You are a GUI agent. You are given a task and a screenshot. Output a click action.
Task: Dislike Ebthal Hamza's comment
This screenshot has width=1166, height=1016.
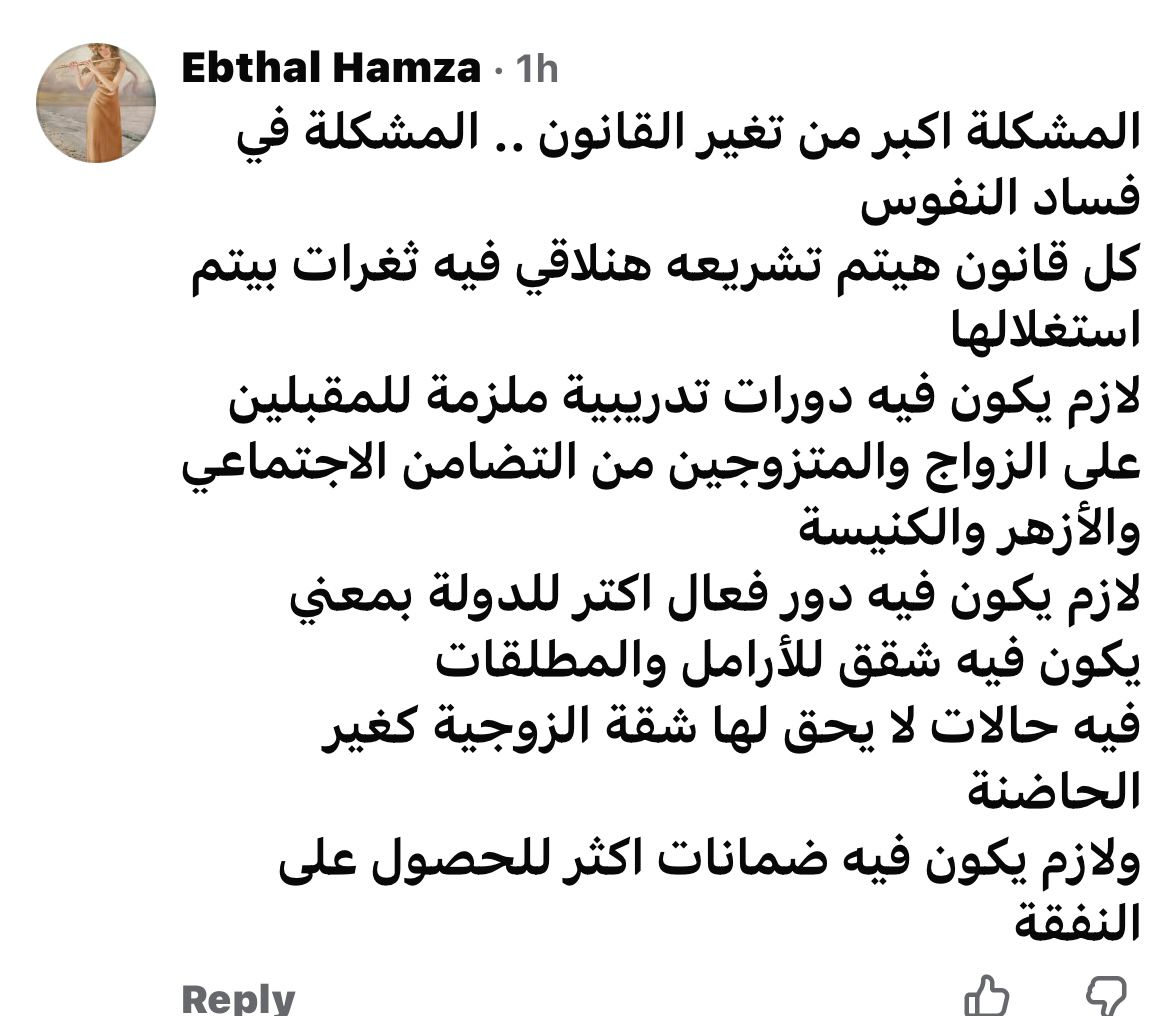coord(1105,997)
